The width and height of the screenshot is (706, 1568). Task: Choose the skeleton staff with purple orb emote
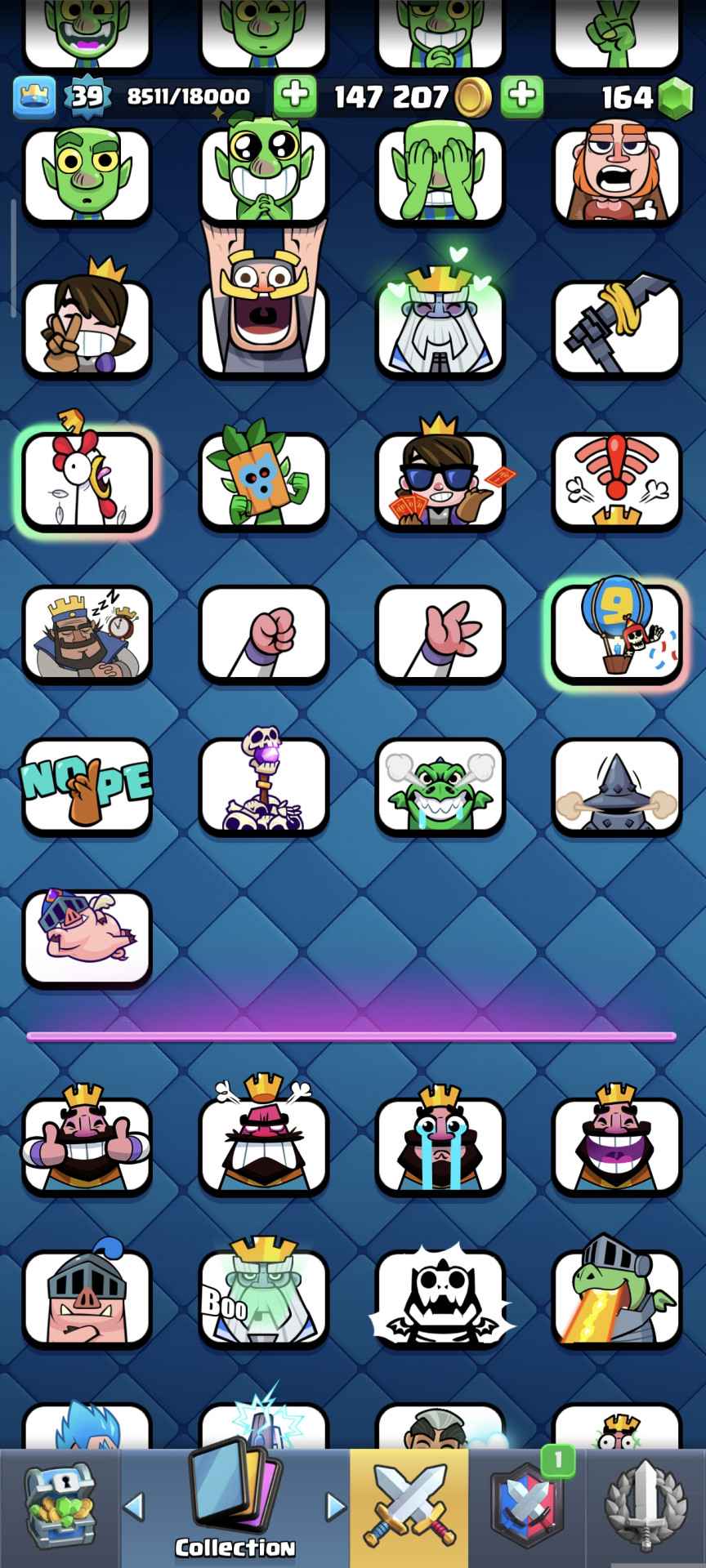coord(263,786)
